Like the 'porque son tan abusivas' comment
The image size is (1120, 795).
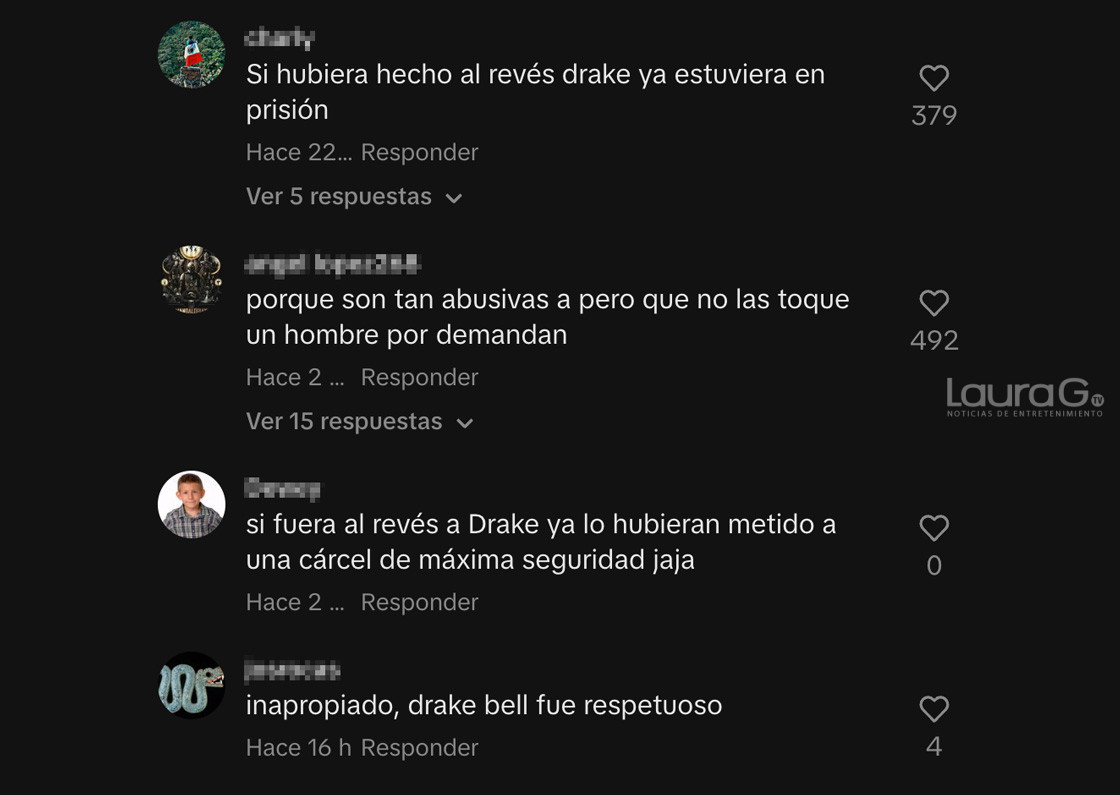point(933,303)
